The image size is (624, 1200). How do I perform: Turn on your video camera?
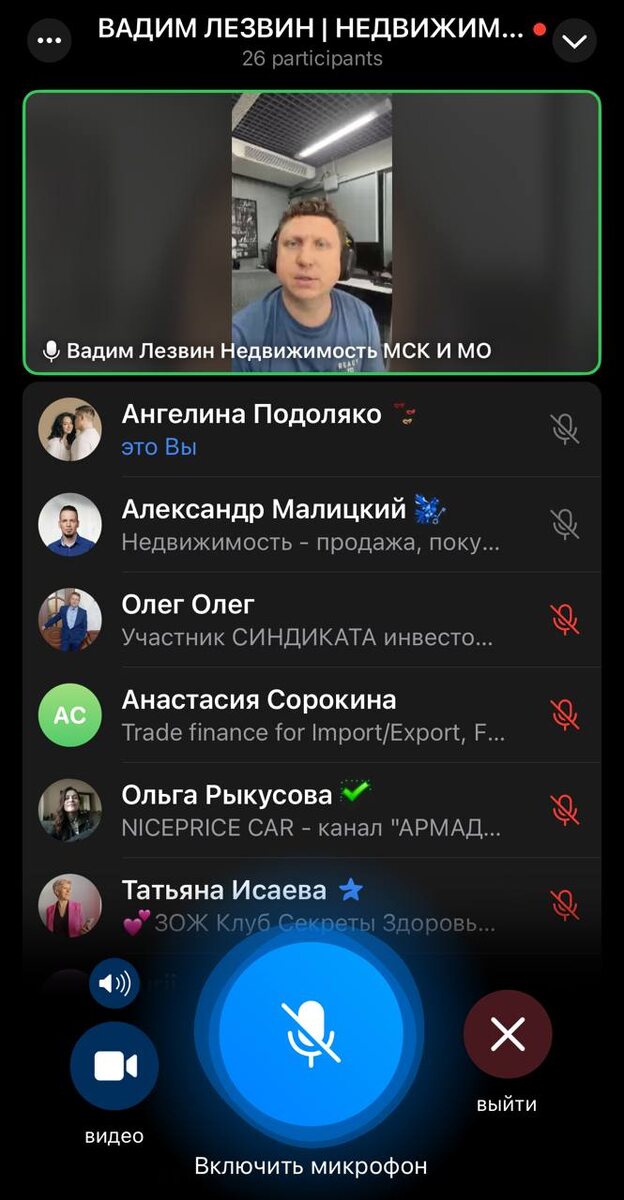(x=114, y=1067)
